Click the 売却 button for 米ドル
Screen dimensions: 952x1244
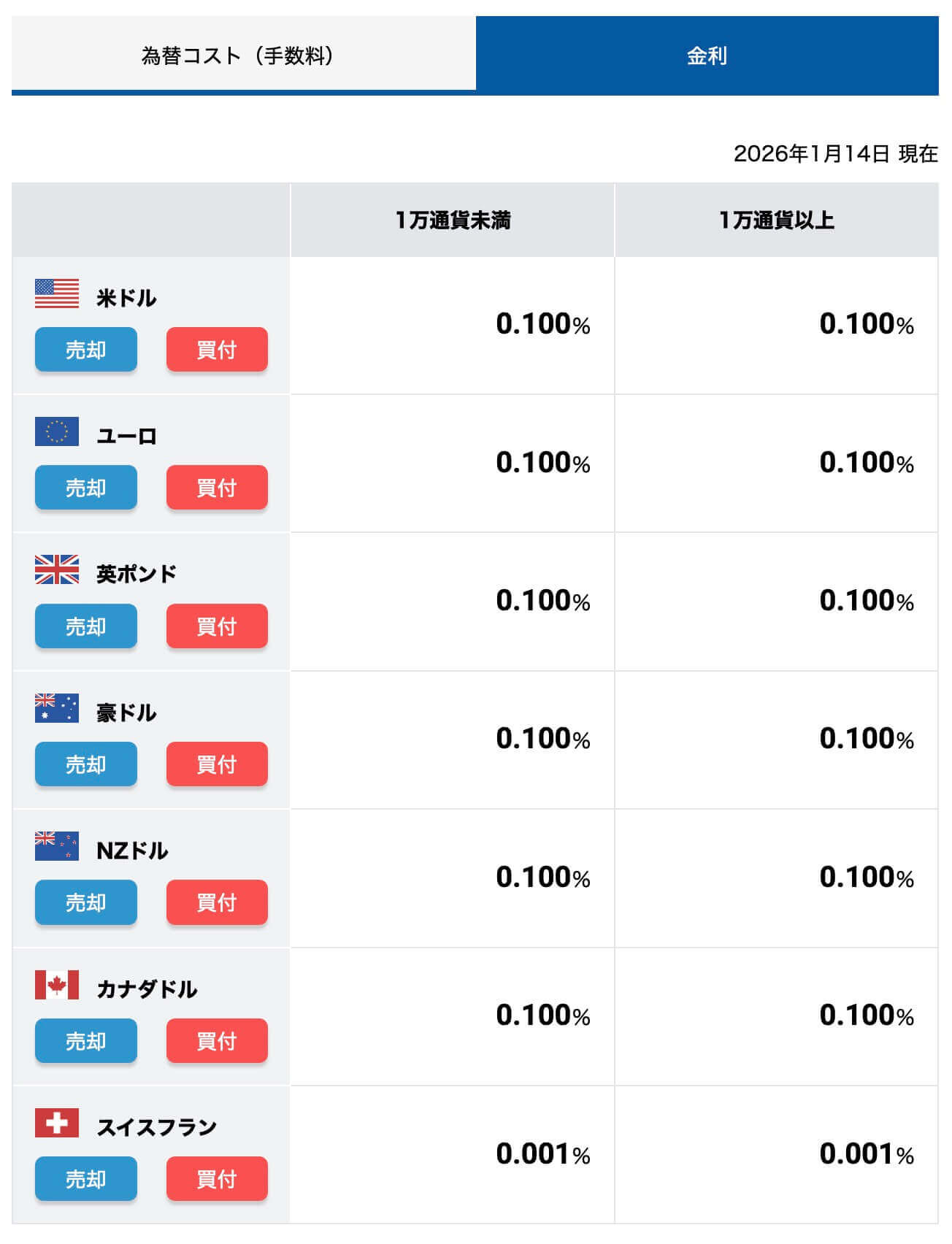(x=85, y=350)
